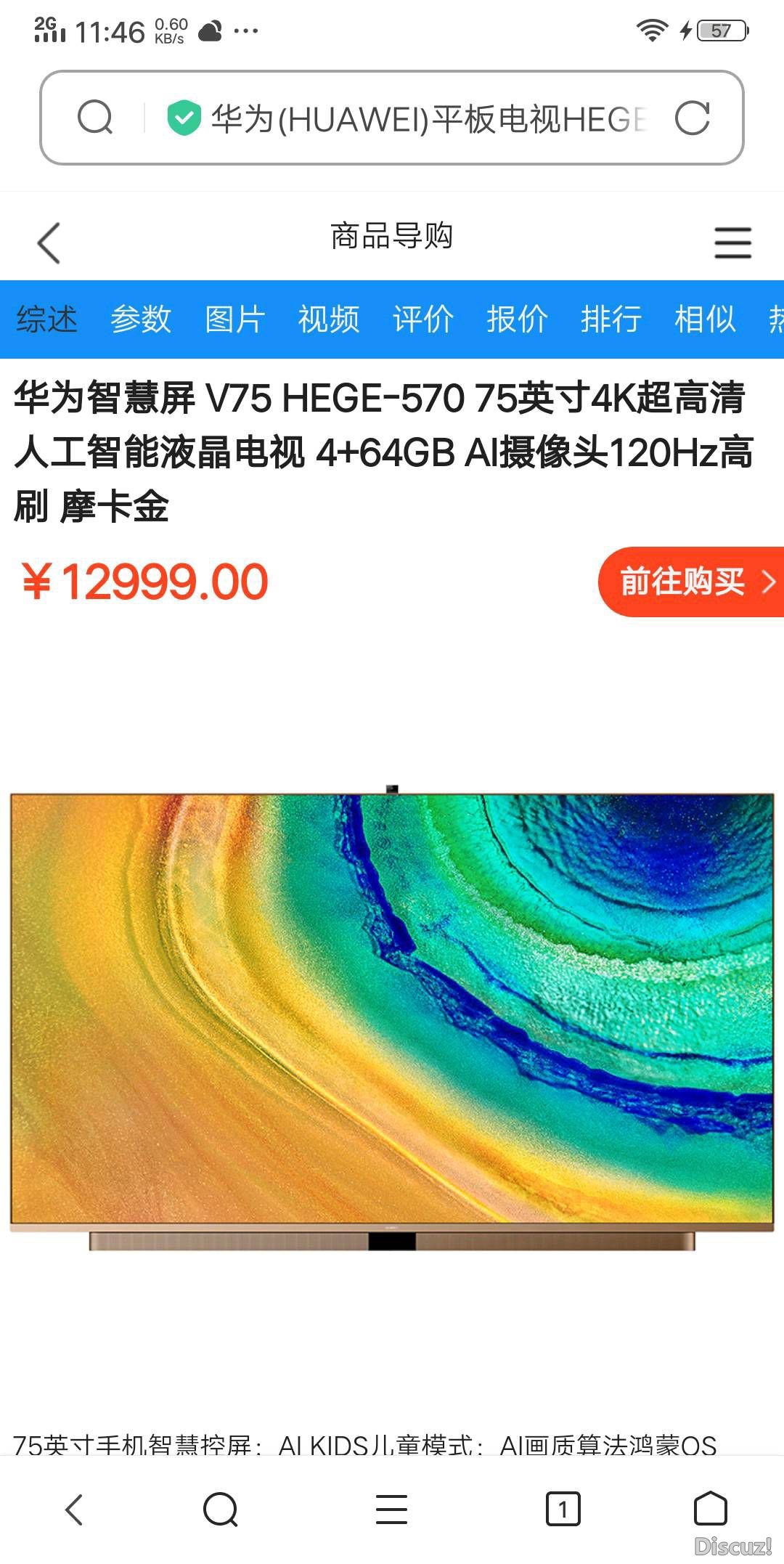View the 评价 tab
This screenshot has height=1564, width=784.
coord(423,319)
